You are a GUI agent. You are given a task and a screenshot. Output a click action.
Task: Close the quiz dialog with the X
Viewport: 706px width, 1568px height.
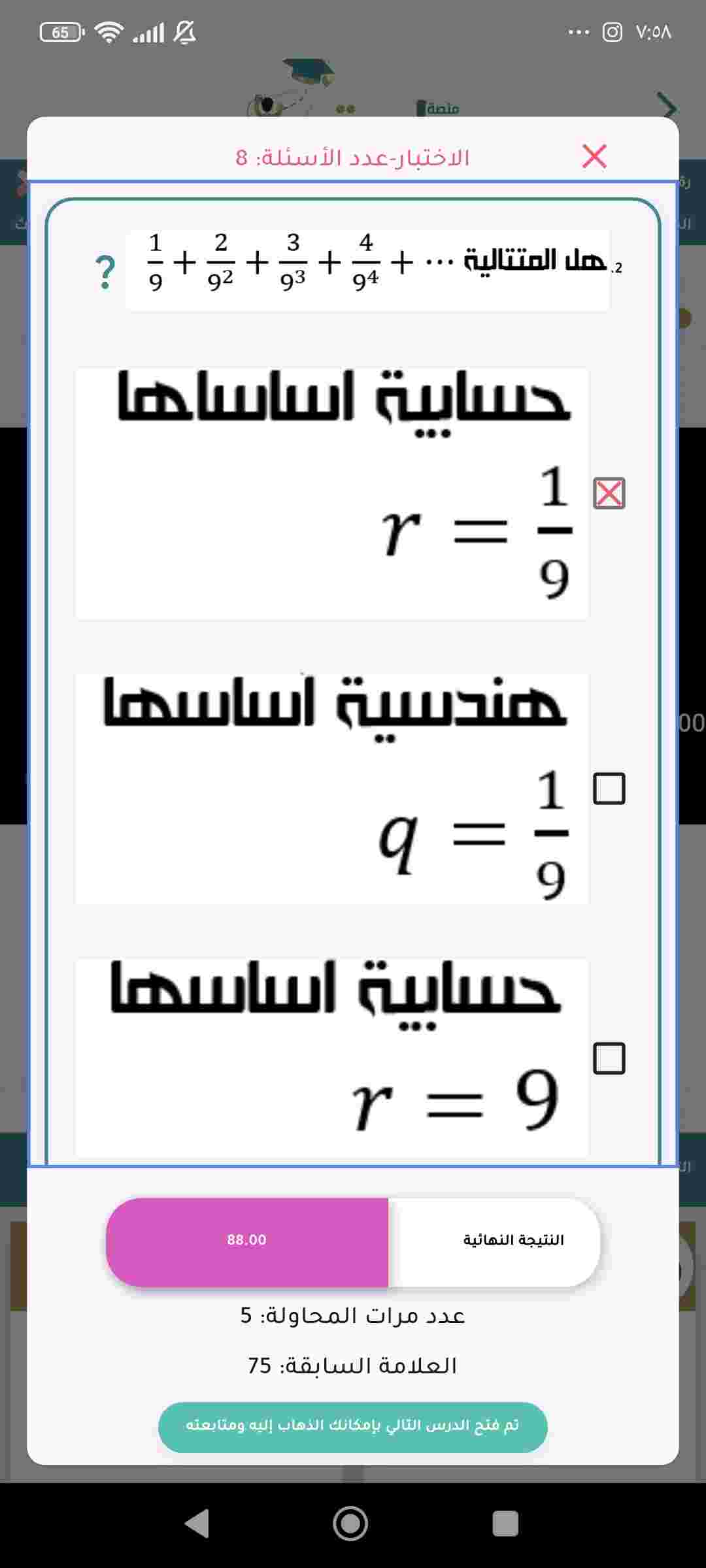click(594, 157)
